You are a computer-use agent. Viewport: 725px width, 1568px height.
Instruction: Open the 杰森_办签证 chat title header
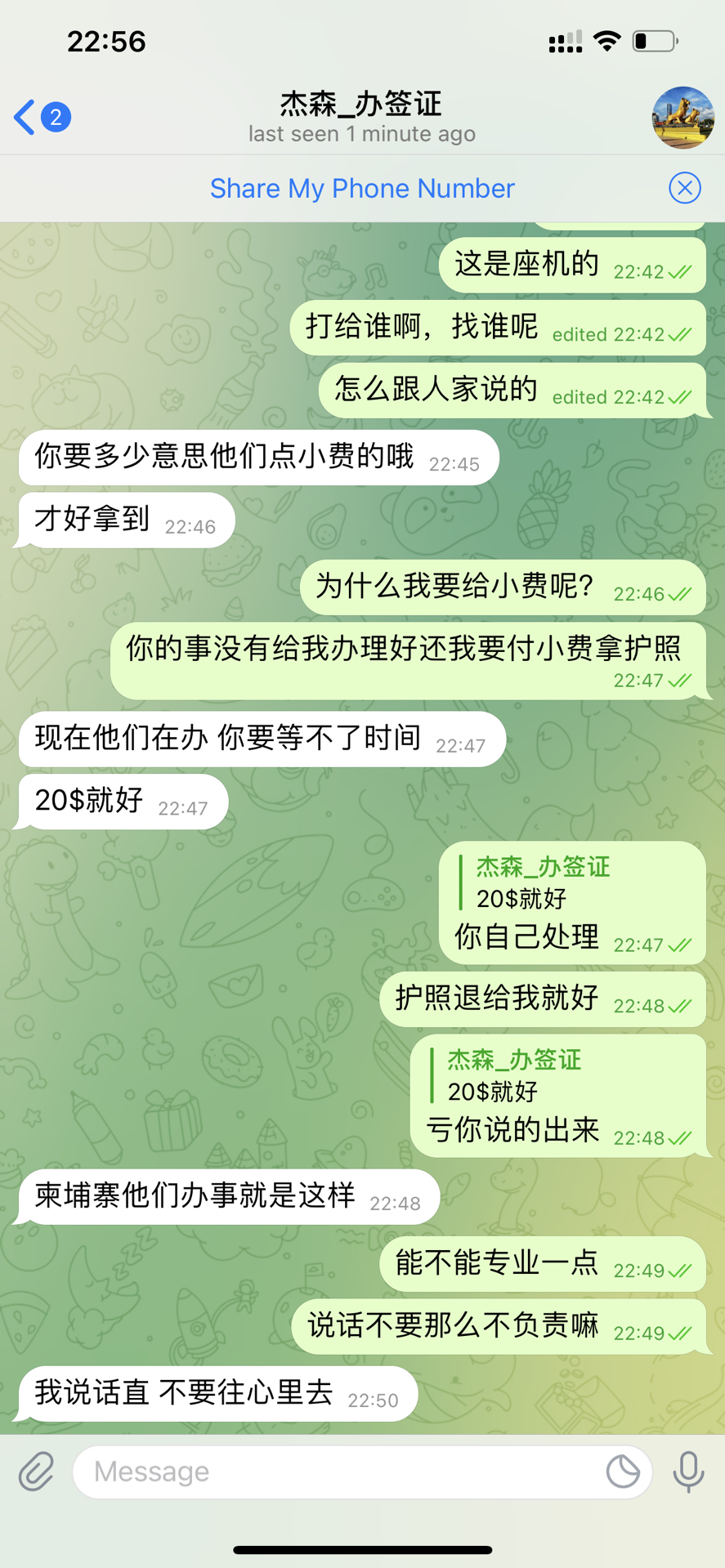[361, 117]
